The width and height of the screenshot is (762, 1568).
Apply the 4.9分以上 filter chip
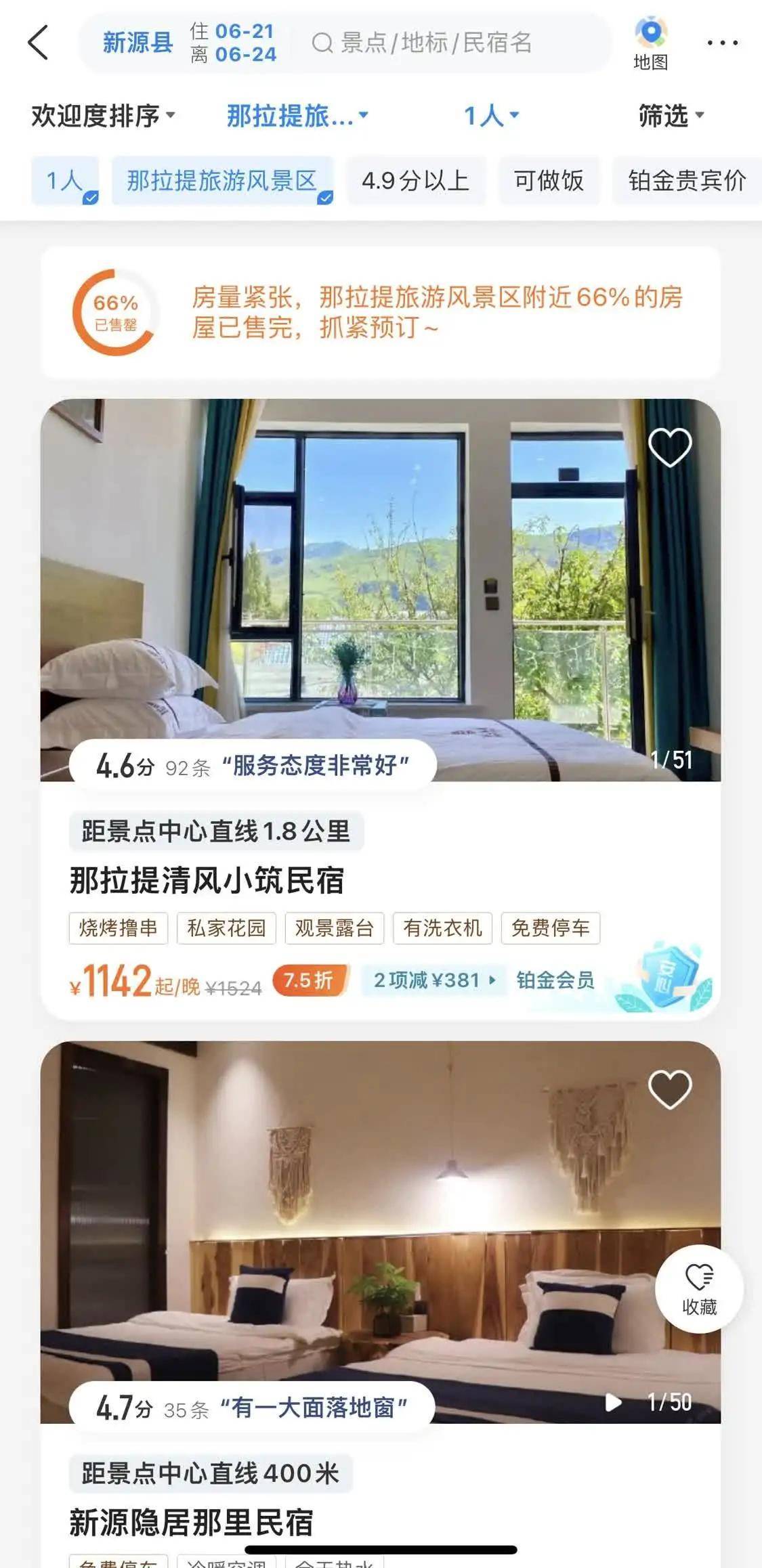click(416, 181)
